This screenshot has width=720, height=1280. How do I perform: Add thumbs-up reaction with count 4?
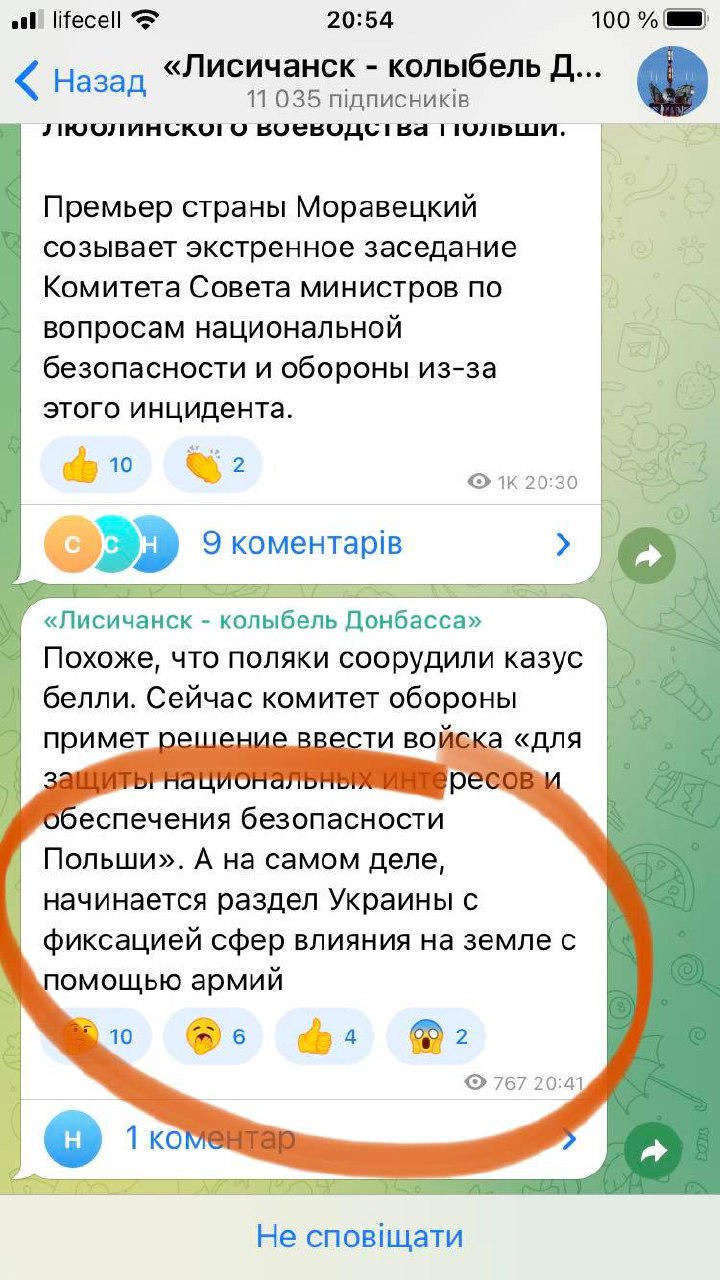(326, 1036)
